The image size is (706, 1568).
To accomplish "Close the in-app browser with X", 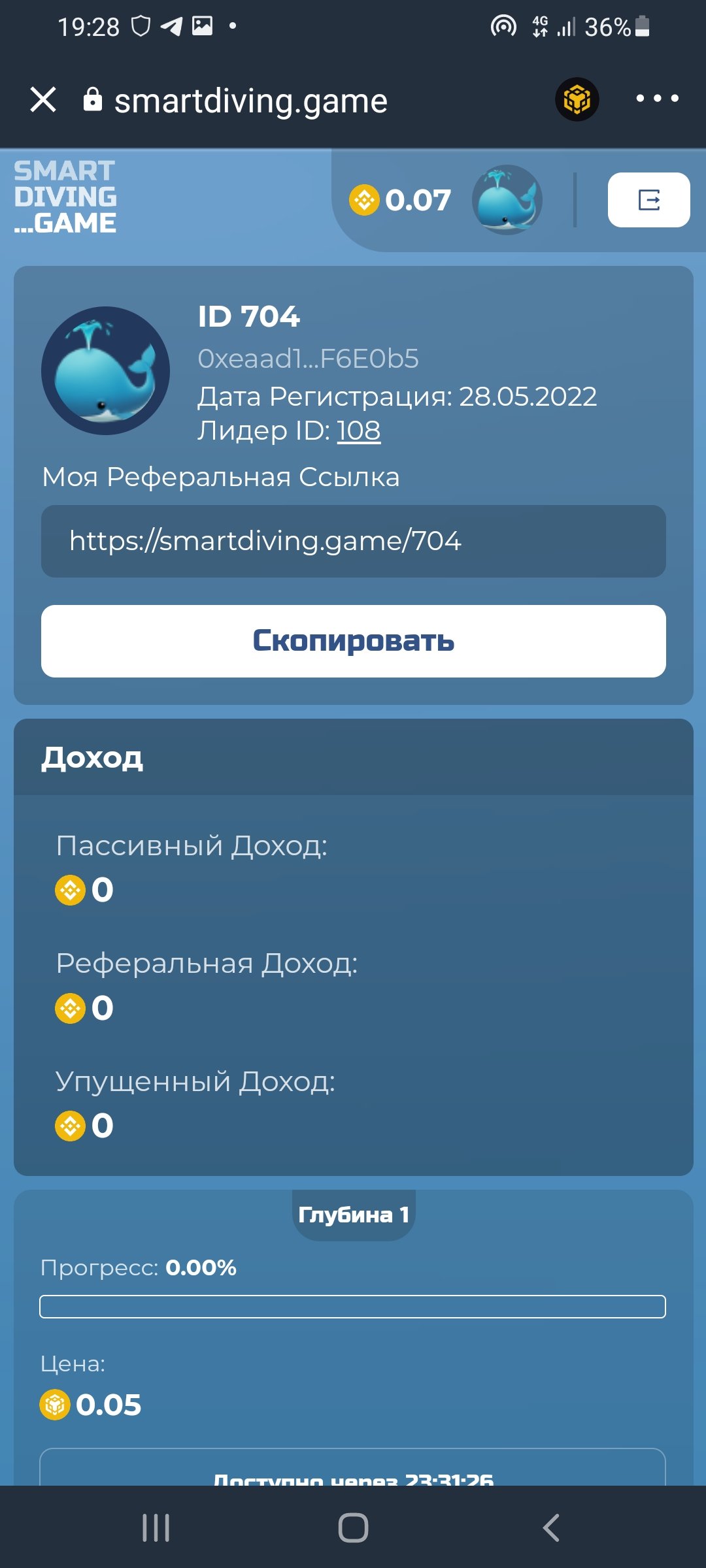I will tap(43, 99).
